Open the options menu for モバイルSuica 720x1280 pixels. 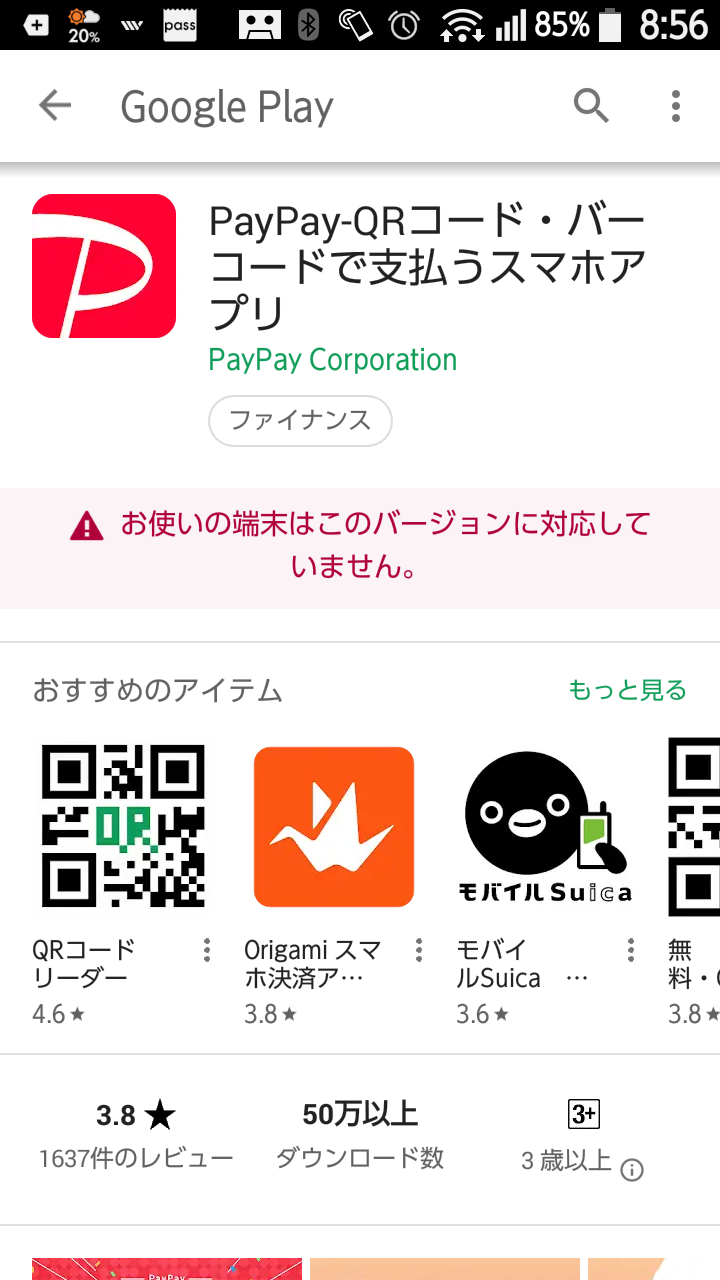point(631,950)
